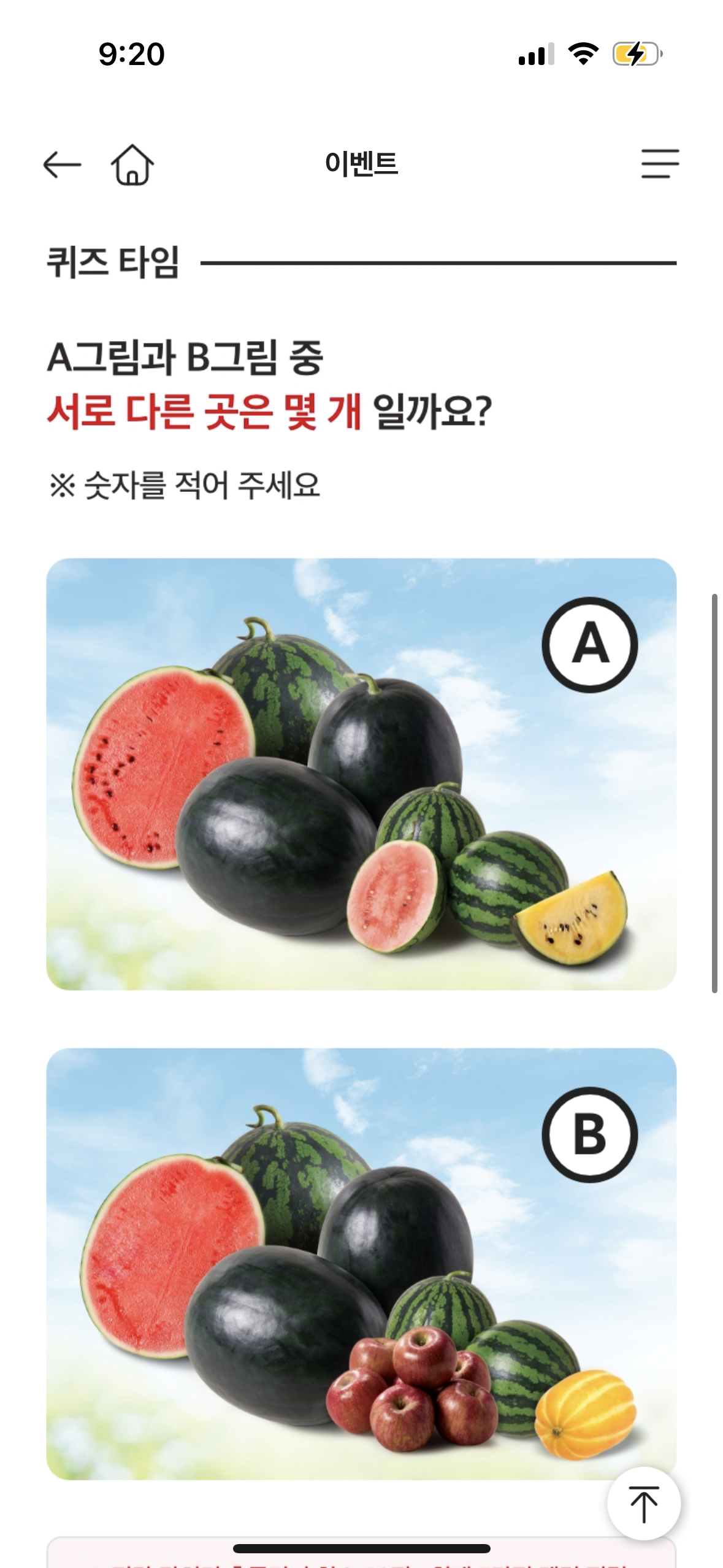The height and width of the screenshot is (1568, 723).
Task: Jump back to top of page
Action: click(x=643, y=1503)
